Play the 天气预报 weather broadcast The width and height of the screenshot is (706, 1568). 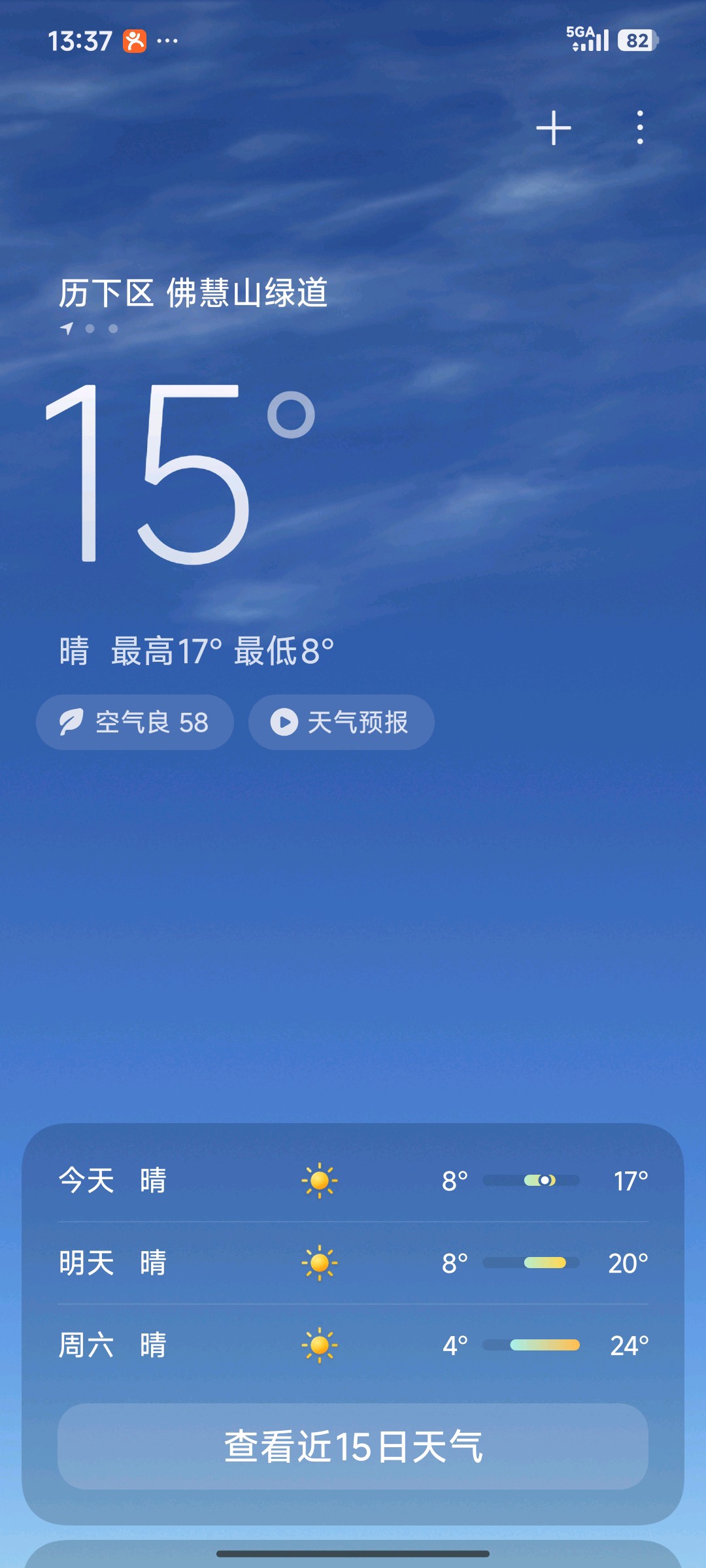[x=341, y=723]
